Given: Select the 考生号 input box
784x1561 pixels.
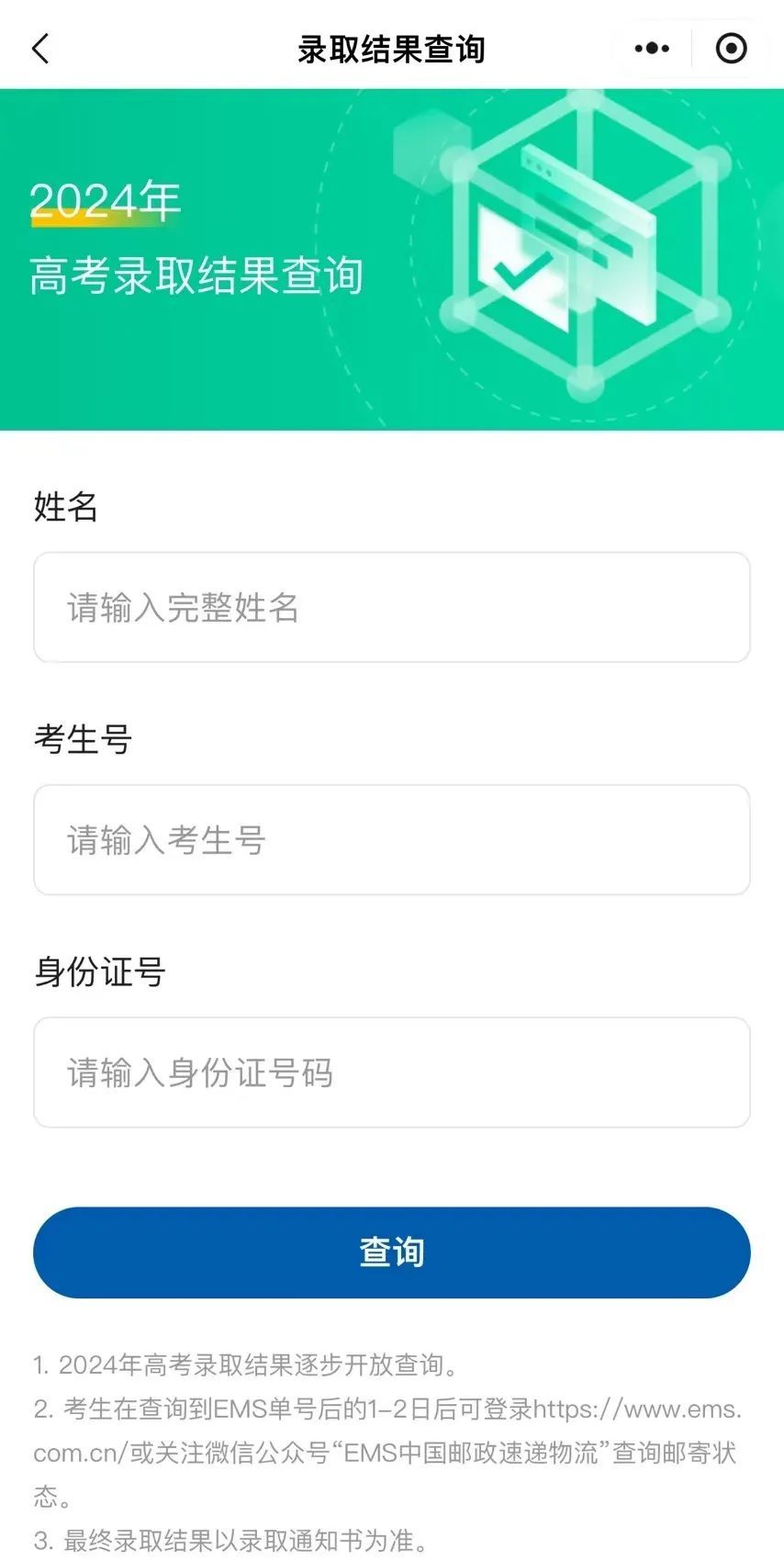Looking at the screenshot, I should (x=392, y=839).
